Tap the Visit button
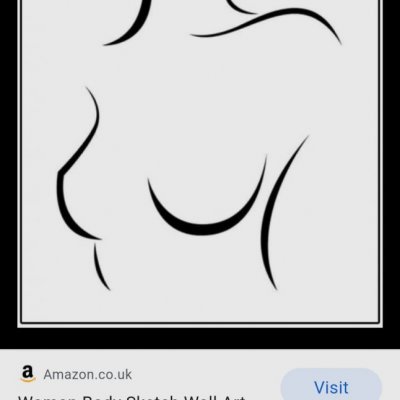 click(x=331, y=386)
